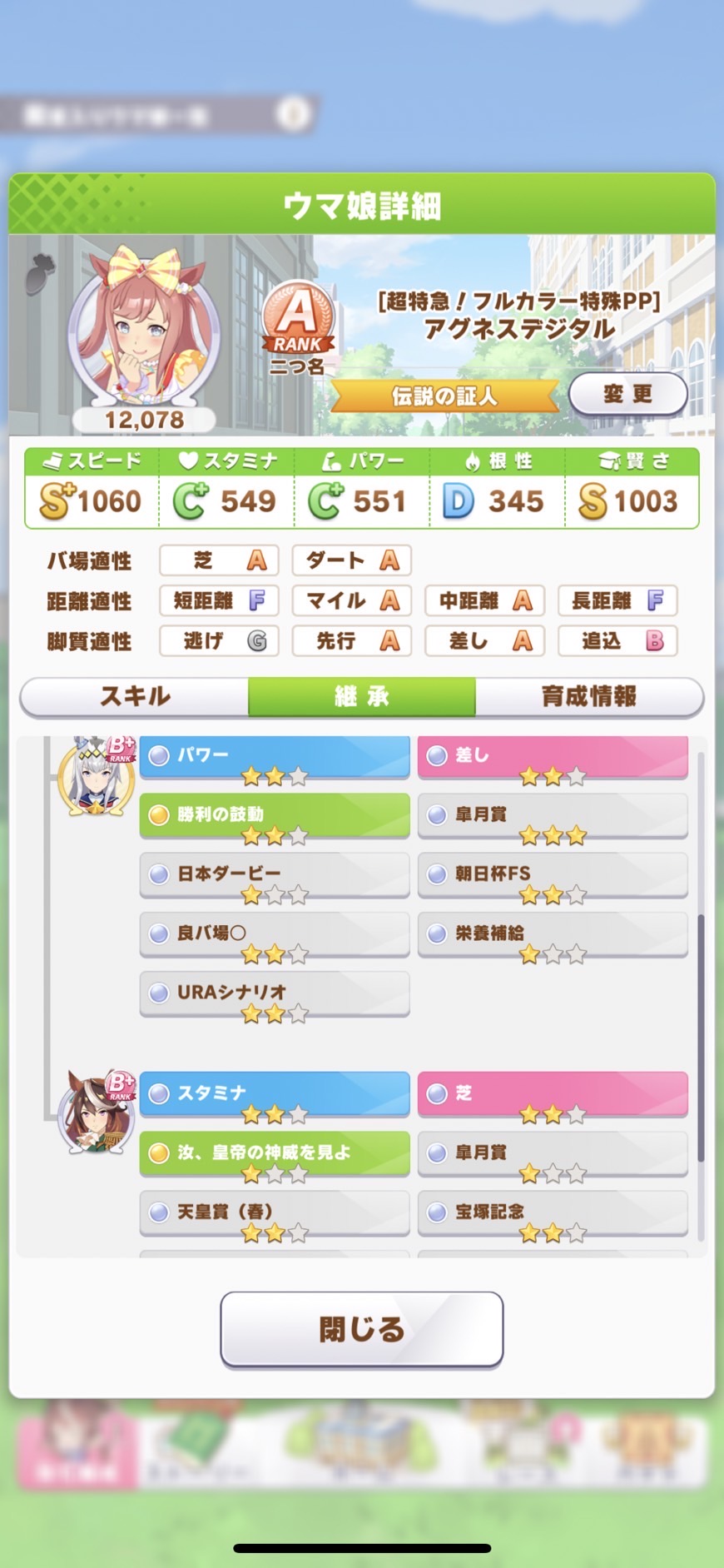Select the 継承 tab
724x1568 pixels.
(362, 696)
